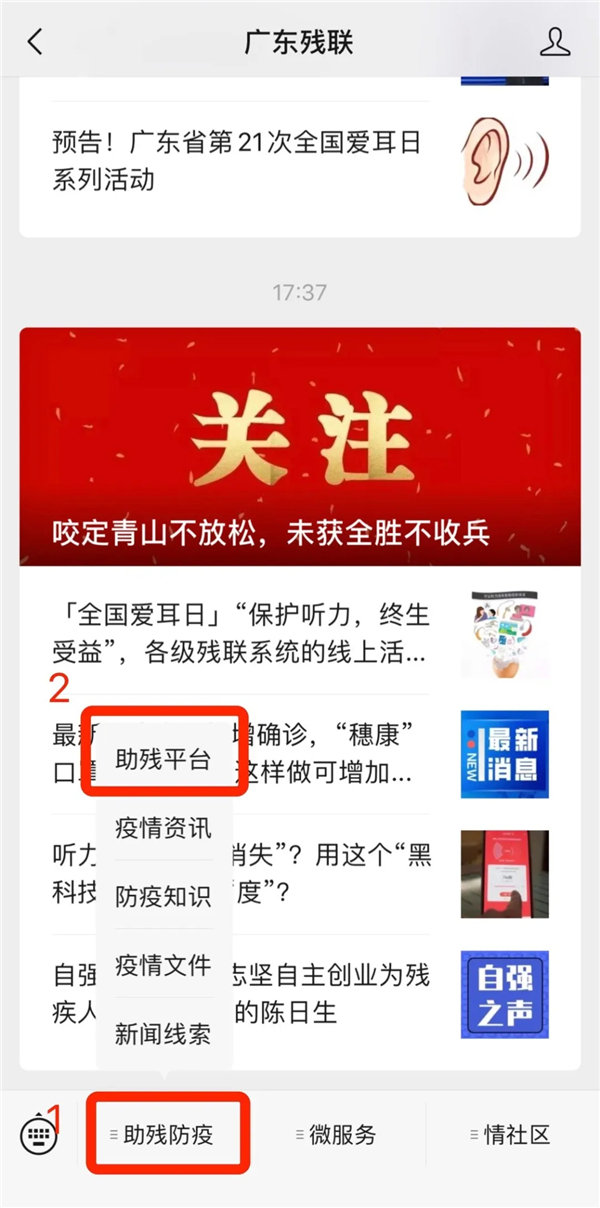
Task: Open 疫情文件 from the popup menu
Action: coord(163,965)
